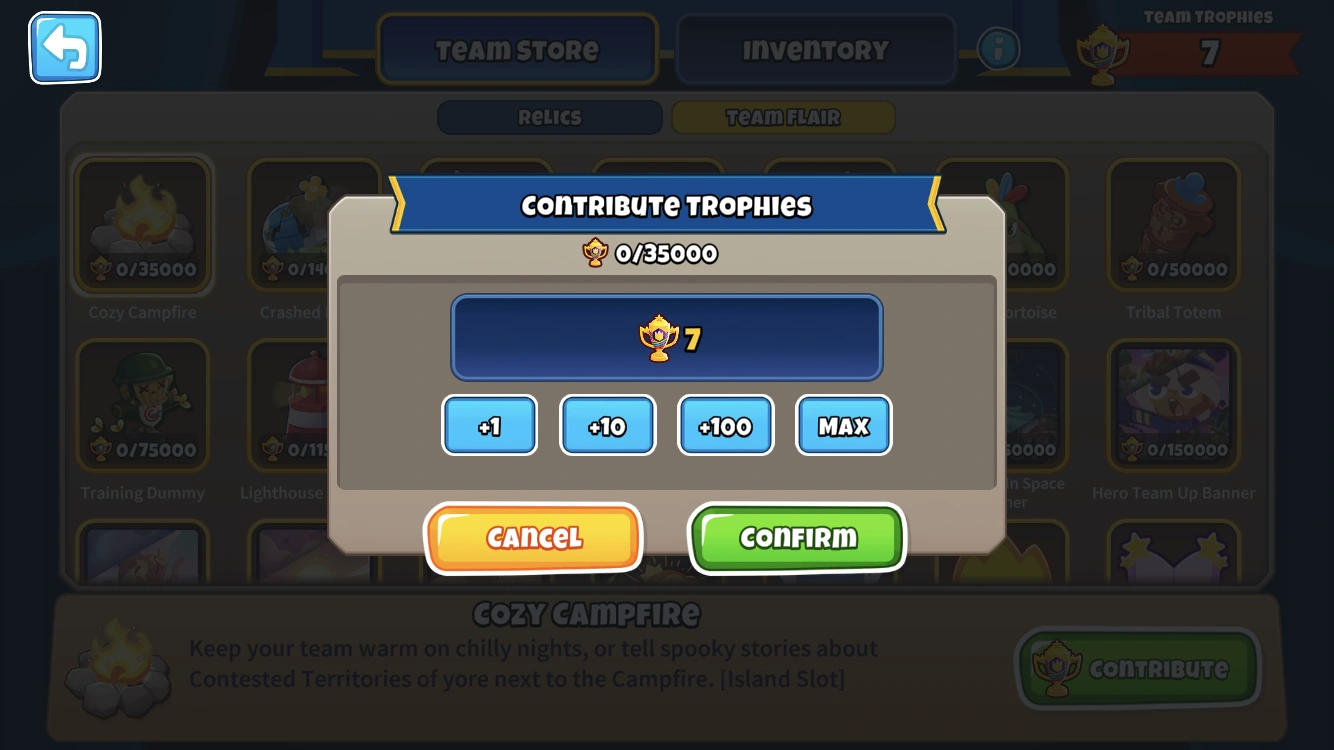The width and height of the screenshot is (1334, 750).
Task: Select the MAX trophies amount
Action: [843, 426]
